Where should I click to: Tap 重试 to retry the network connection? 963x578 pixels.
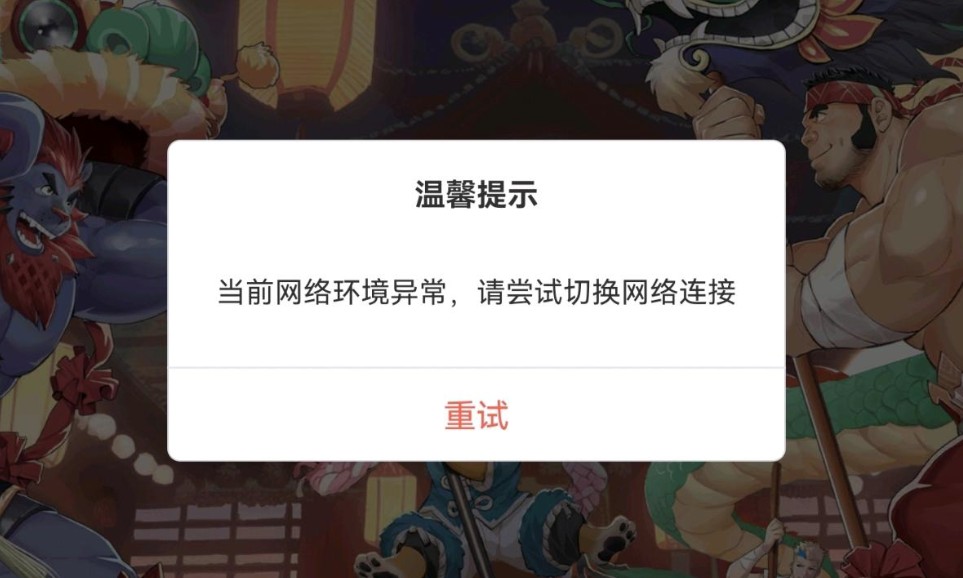pos(476,415)
